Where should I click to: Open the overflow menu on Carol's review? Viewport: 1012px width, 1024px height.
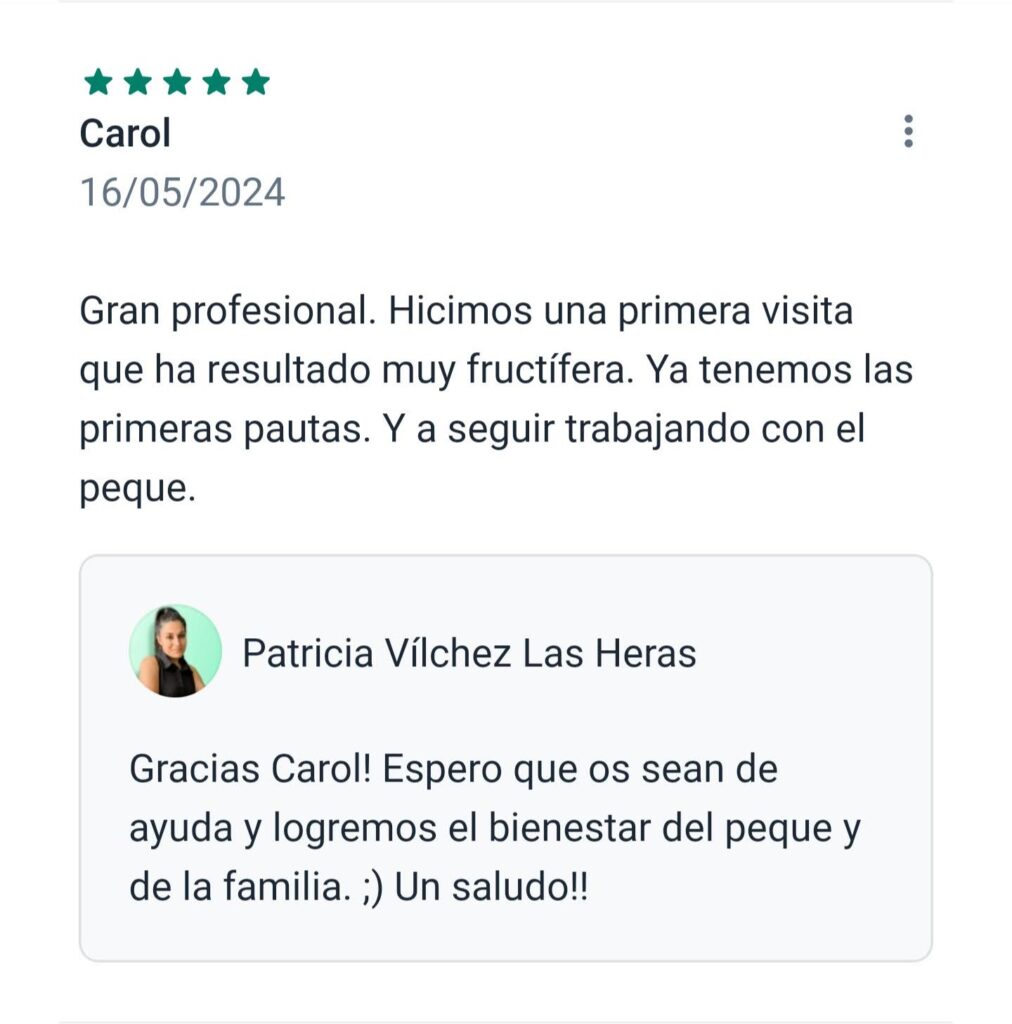click(907, 132)
